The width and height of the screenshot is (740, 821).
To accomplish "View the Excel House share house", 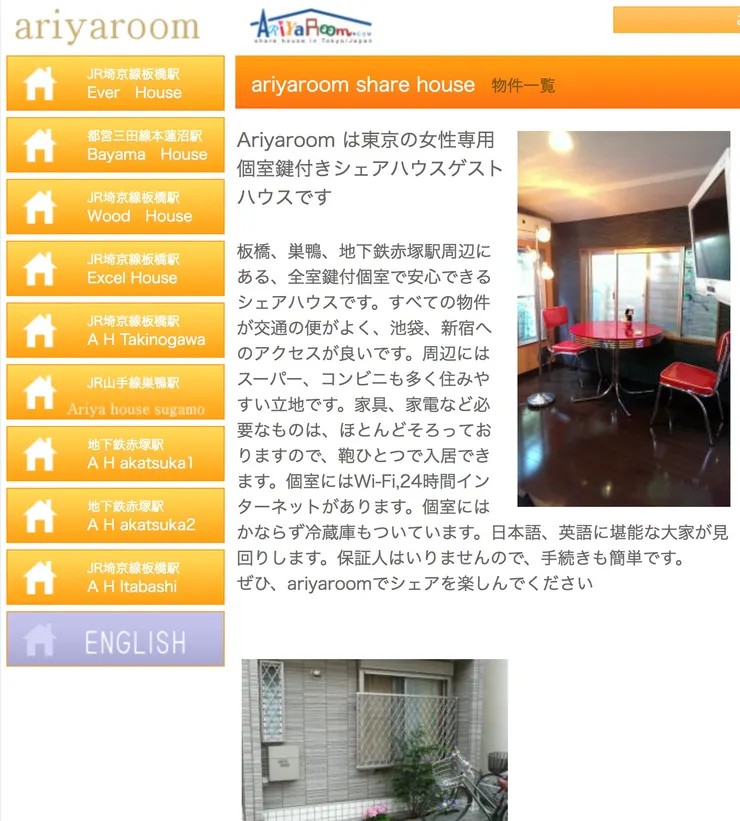I will point(115,269).
